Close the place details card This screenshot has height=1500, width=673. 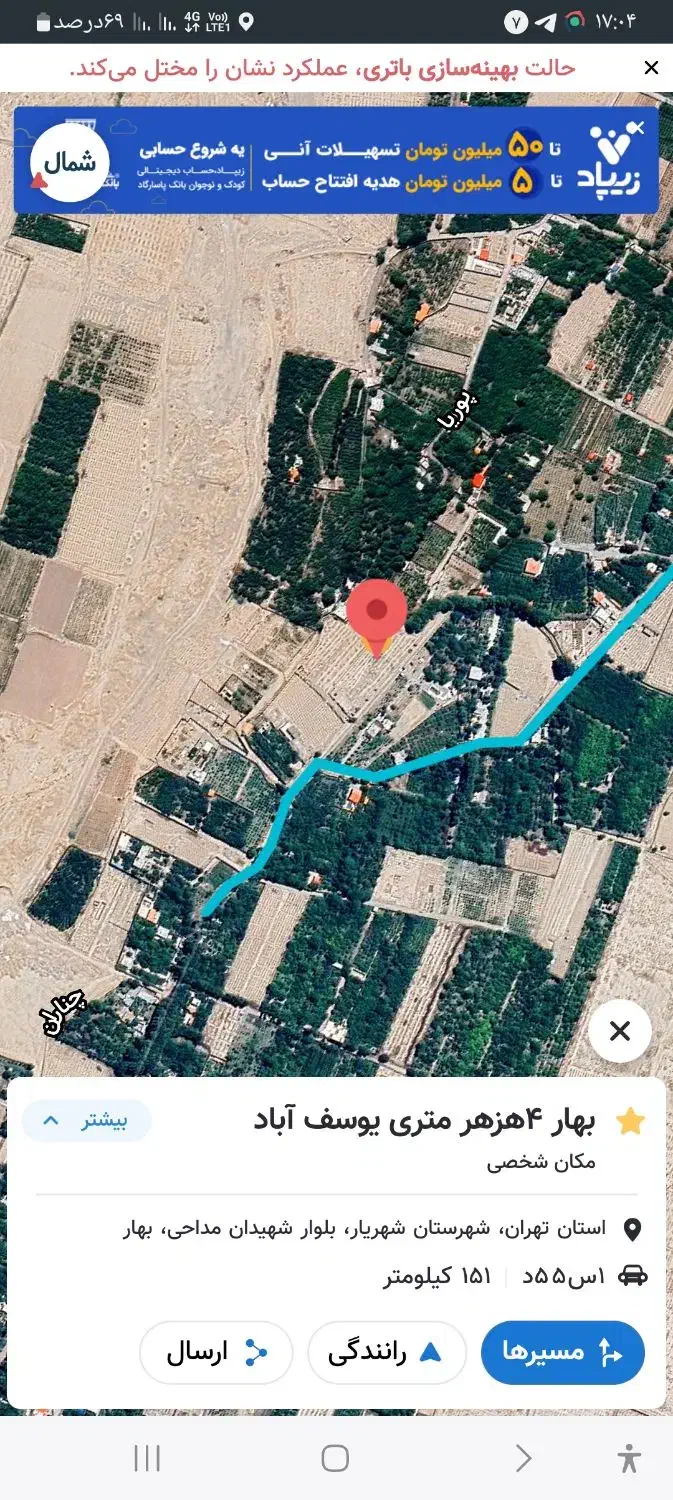[620, 1031]
